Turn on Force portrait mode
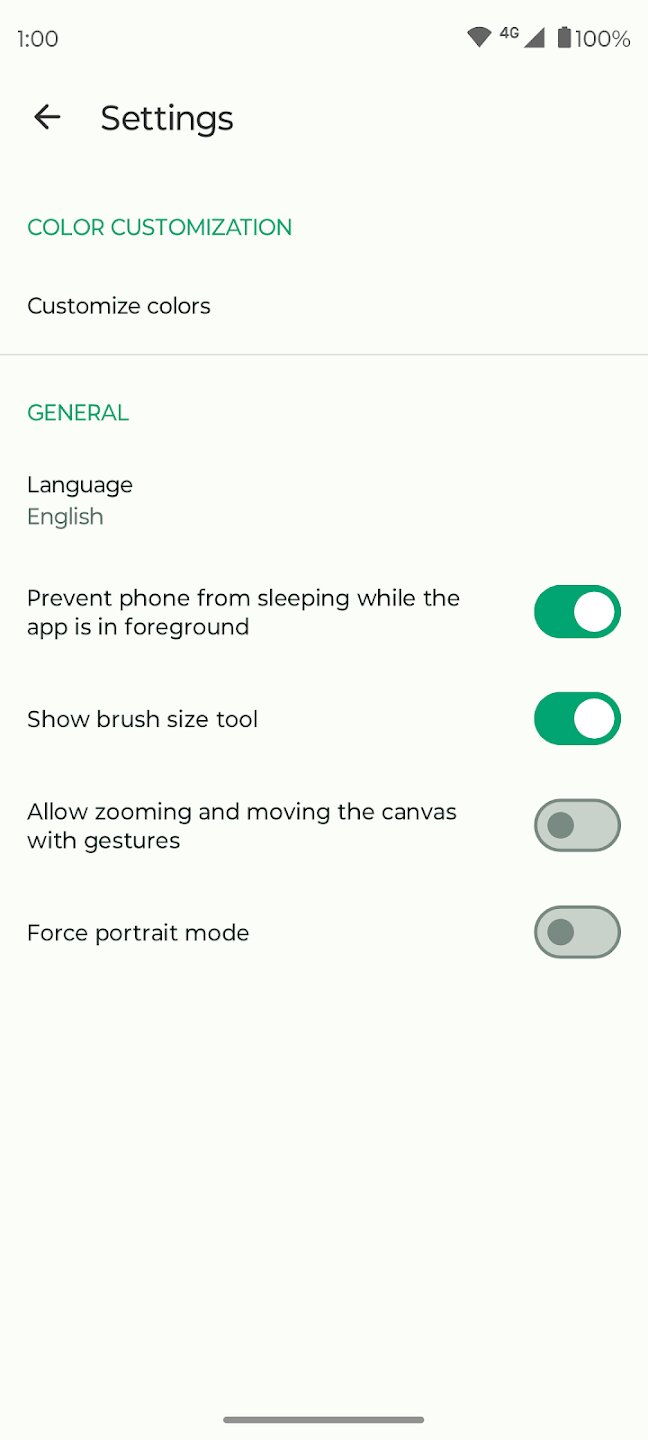Viewport: 648px width, 1440px height. point(577,933)
